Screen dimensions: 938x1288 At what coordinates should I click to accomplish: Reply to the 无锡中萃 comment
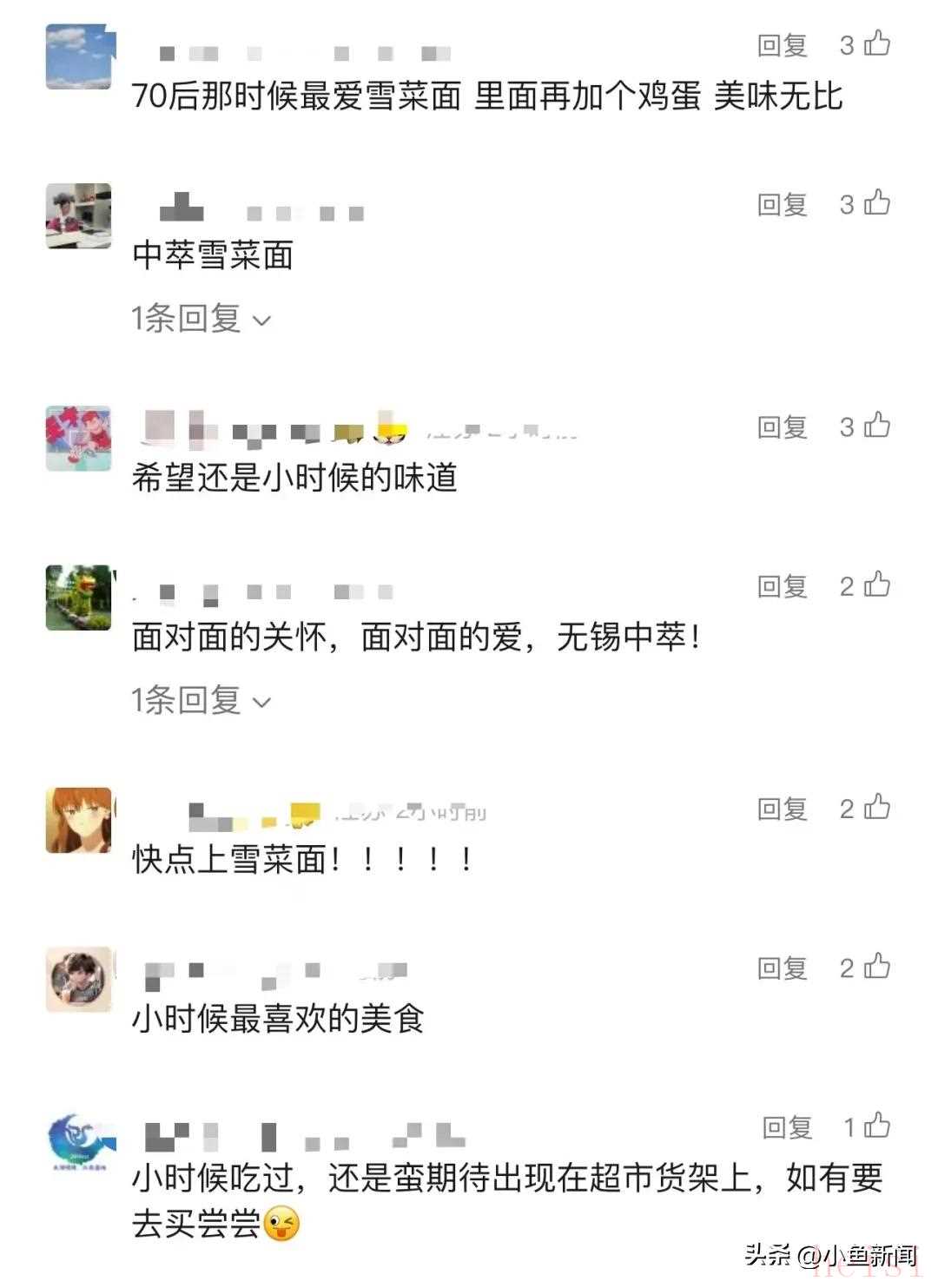(x=782, y=587)
